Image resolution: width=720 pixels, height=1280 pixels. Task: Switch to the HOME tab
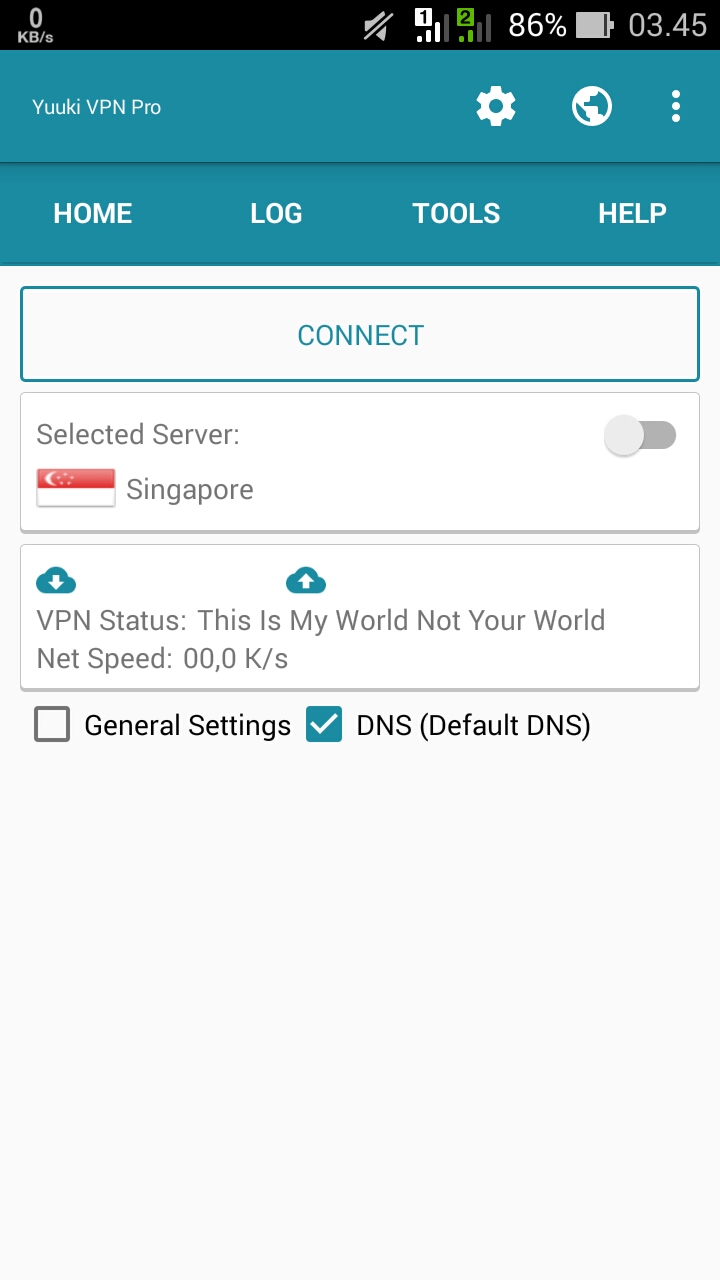(x=93, y=213)
